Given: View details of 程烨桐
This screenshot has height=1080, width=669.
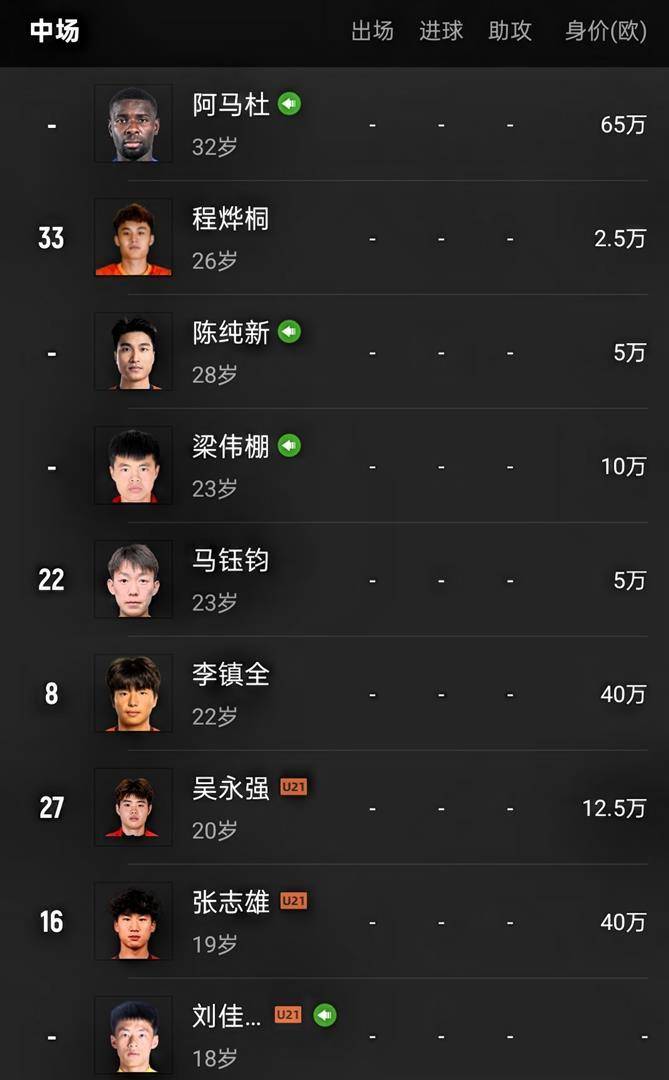Looking at the screenshot, I should pos(231,219).
